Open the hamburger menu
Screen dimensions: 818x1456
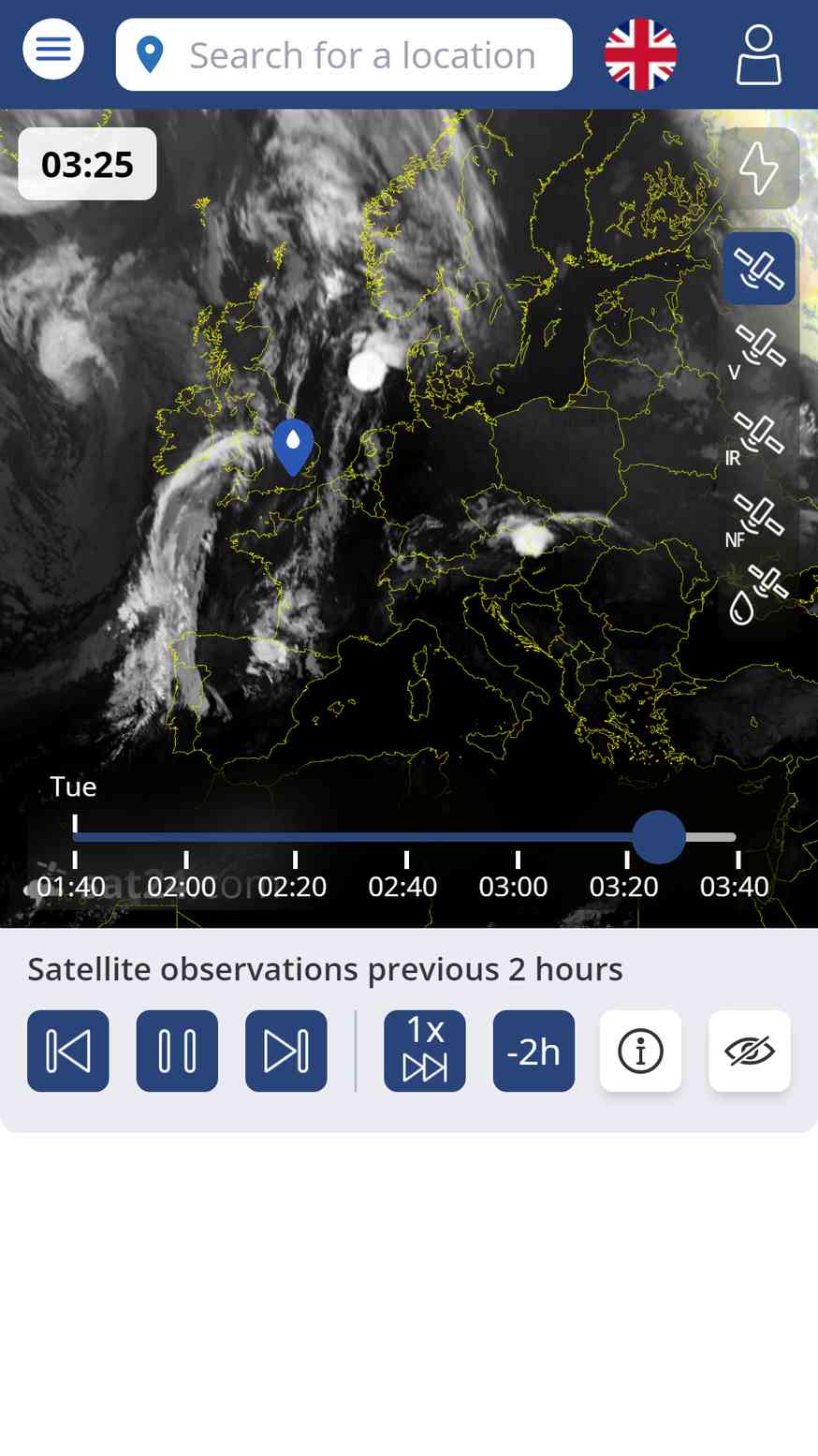(53, 49)
